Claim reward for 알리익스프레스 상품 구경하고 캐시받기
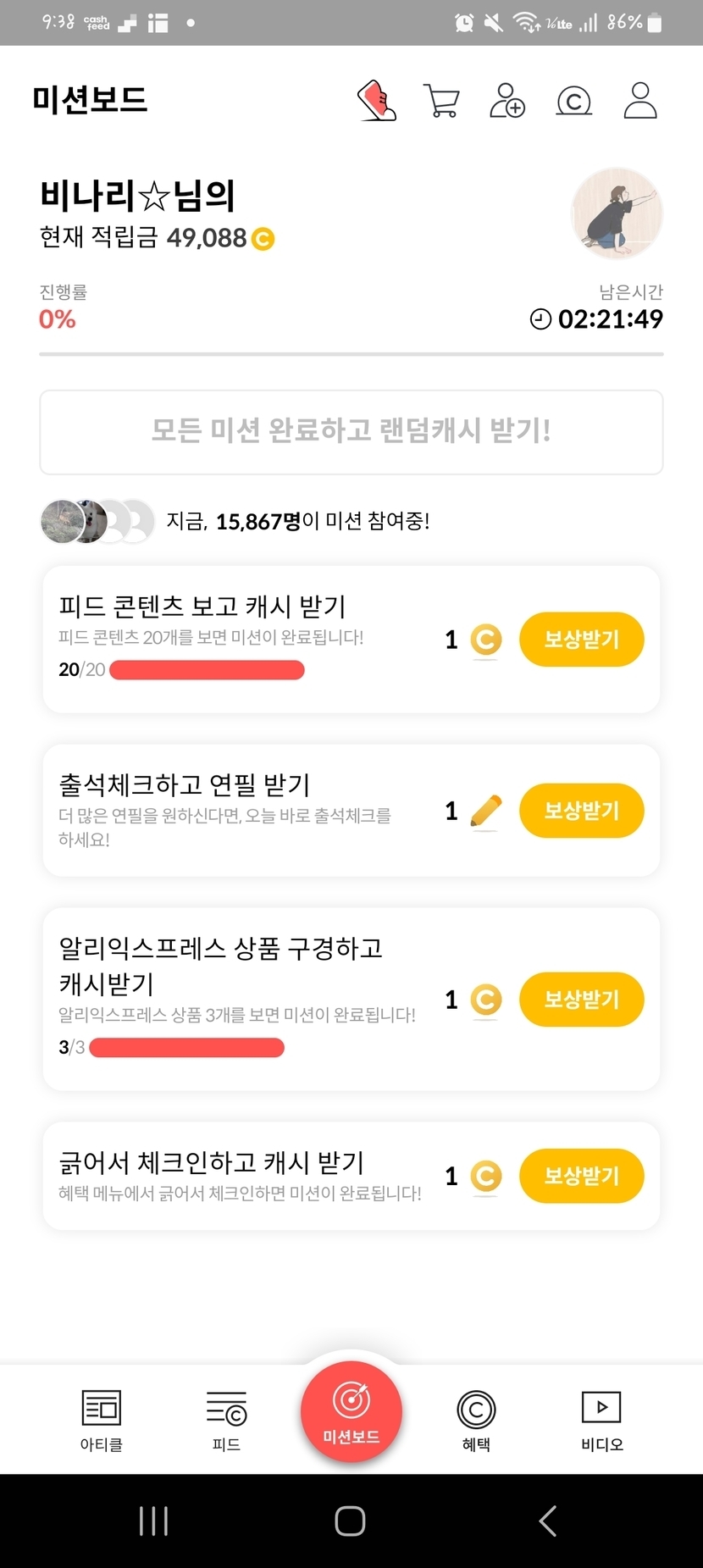703x1568 pixels. point(581,1000)
